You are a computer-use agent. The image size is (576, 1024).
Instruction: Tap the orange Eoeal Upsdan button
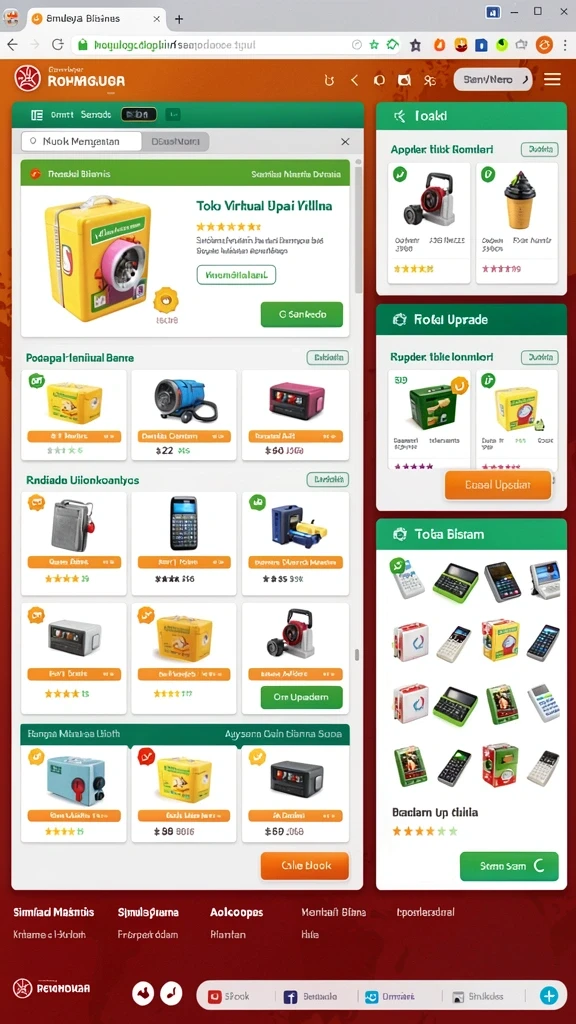tap(498, 485)
